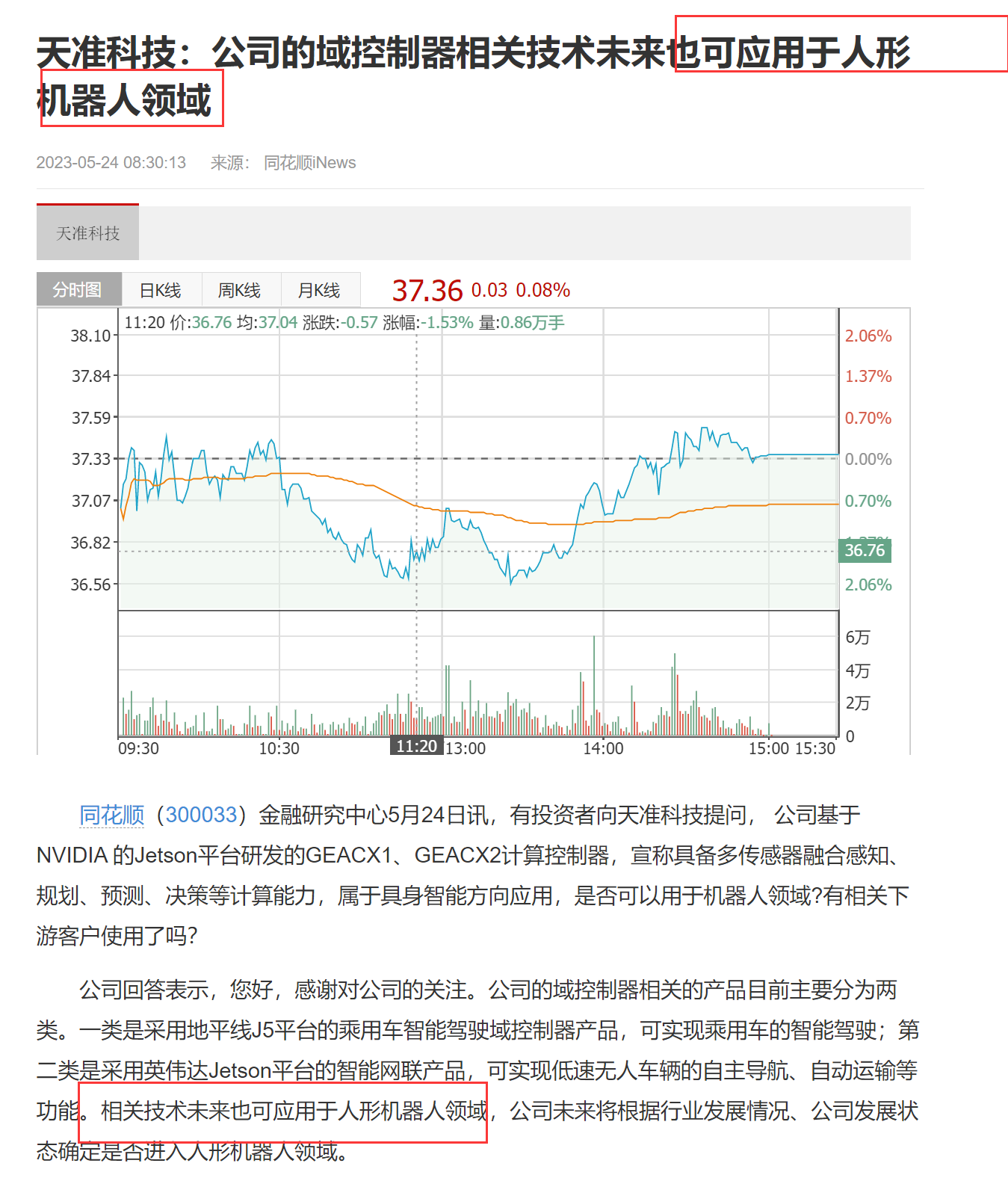Screen dimensions: 1008x1178
Task: Click the 0.00% baseline marker
Action: pos(867,459)
